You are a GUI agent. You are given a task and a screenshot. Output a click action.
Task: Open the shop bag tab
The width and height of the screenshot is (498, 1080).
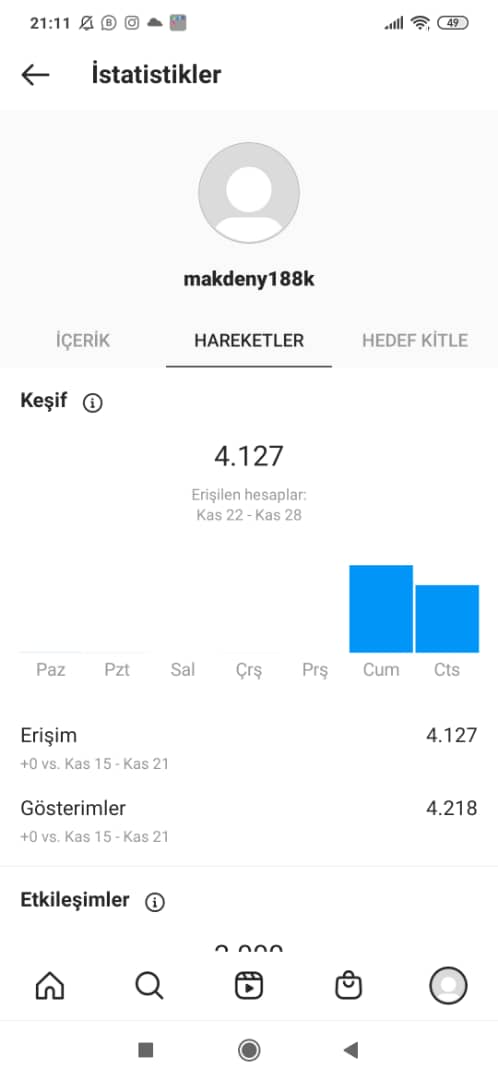[x=349, y=986]
